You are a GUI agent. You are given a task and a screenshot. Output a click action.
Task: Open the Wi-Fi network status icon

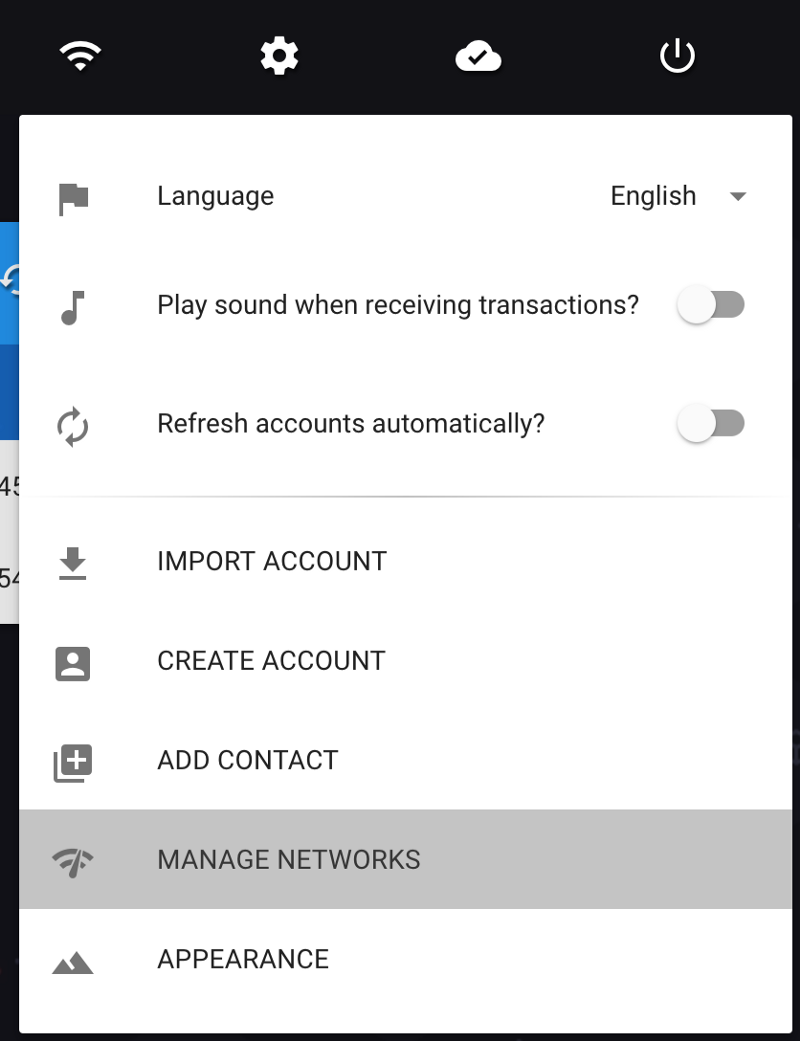point(81,56)
